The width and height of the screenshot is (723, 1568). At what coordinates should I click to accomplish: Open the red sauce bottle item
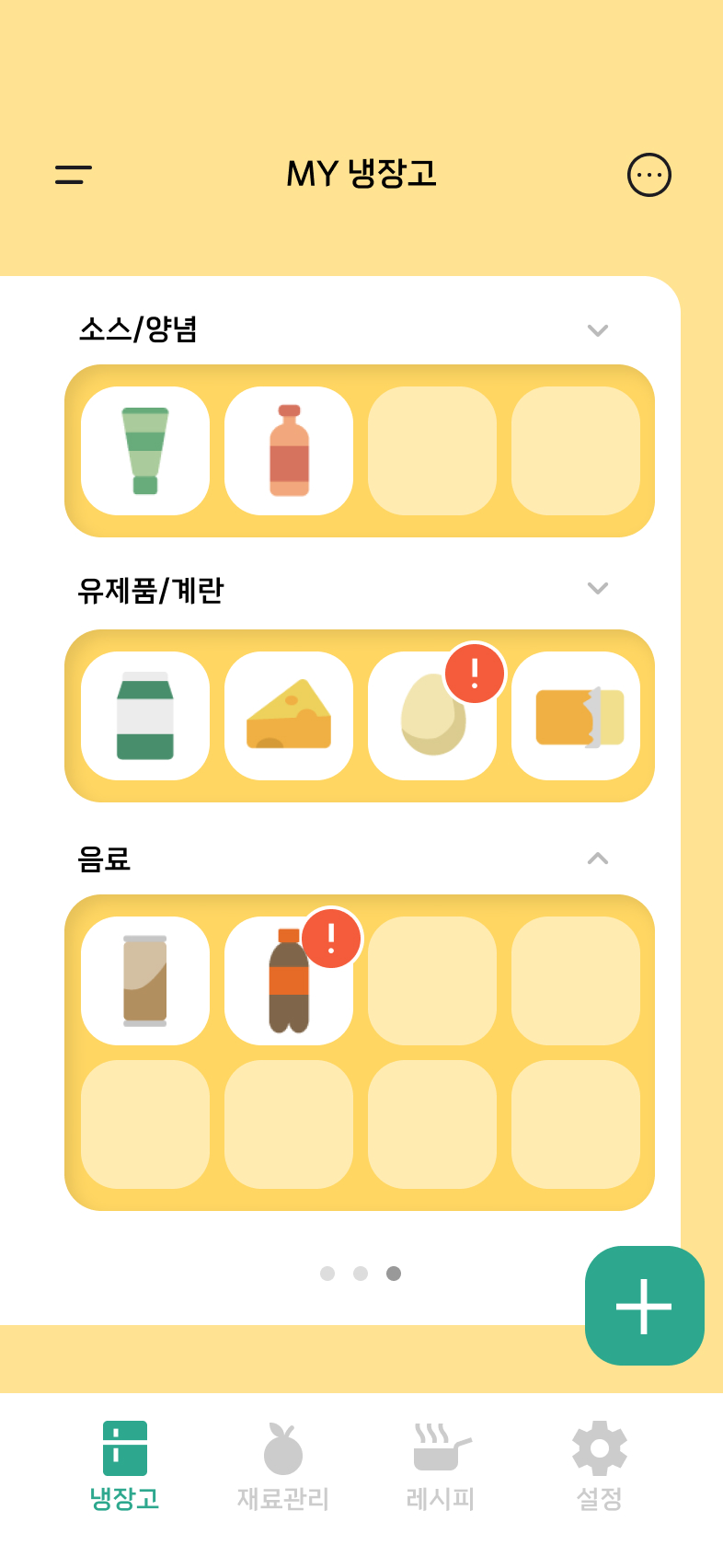(x=289, y=451)
